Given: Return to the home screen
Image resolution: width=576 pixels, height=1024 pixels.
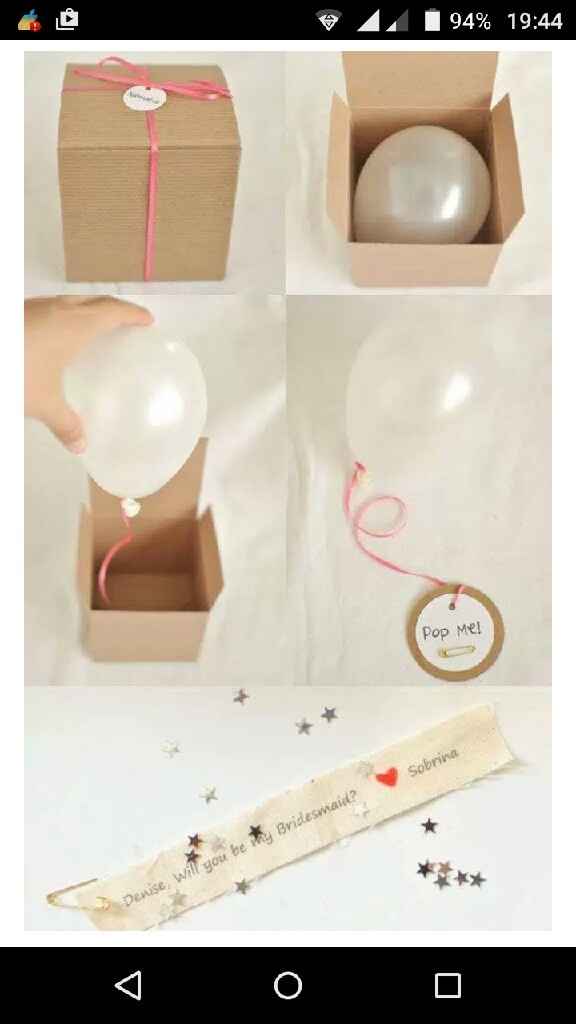Looking at the screenshot, I should pyautogui.click(x=288, y=985).
